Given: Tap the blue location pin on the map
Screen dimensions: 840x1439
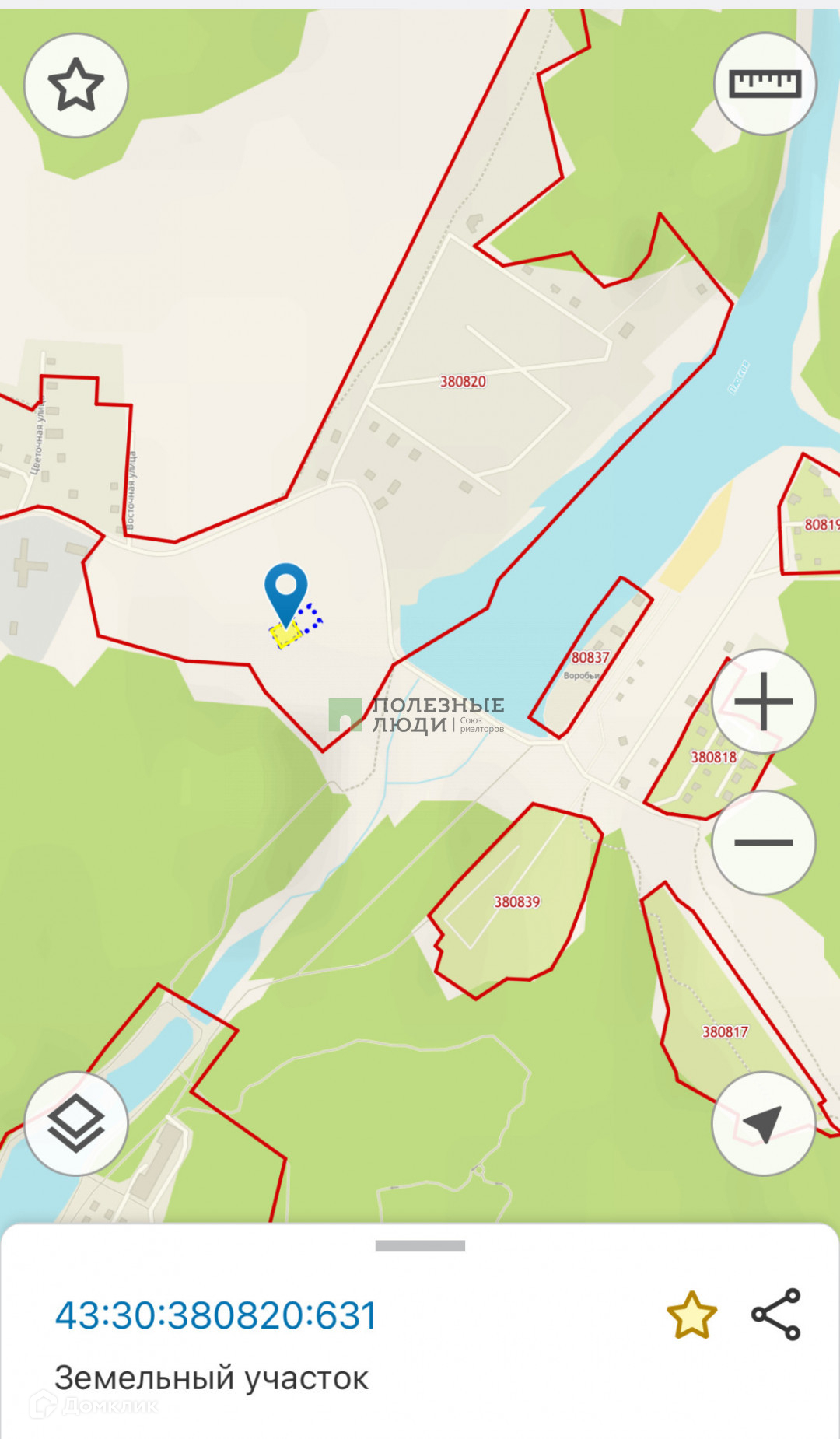Looking at the screenshot, I should pos(286,590).
